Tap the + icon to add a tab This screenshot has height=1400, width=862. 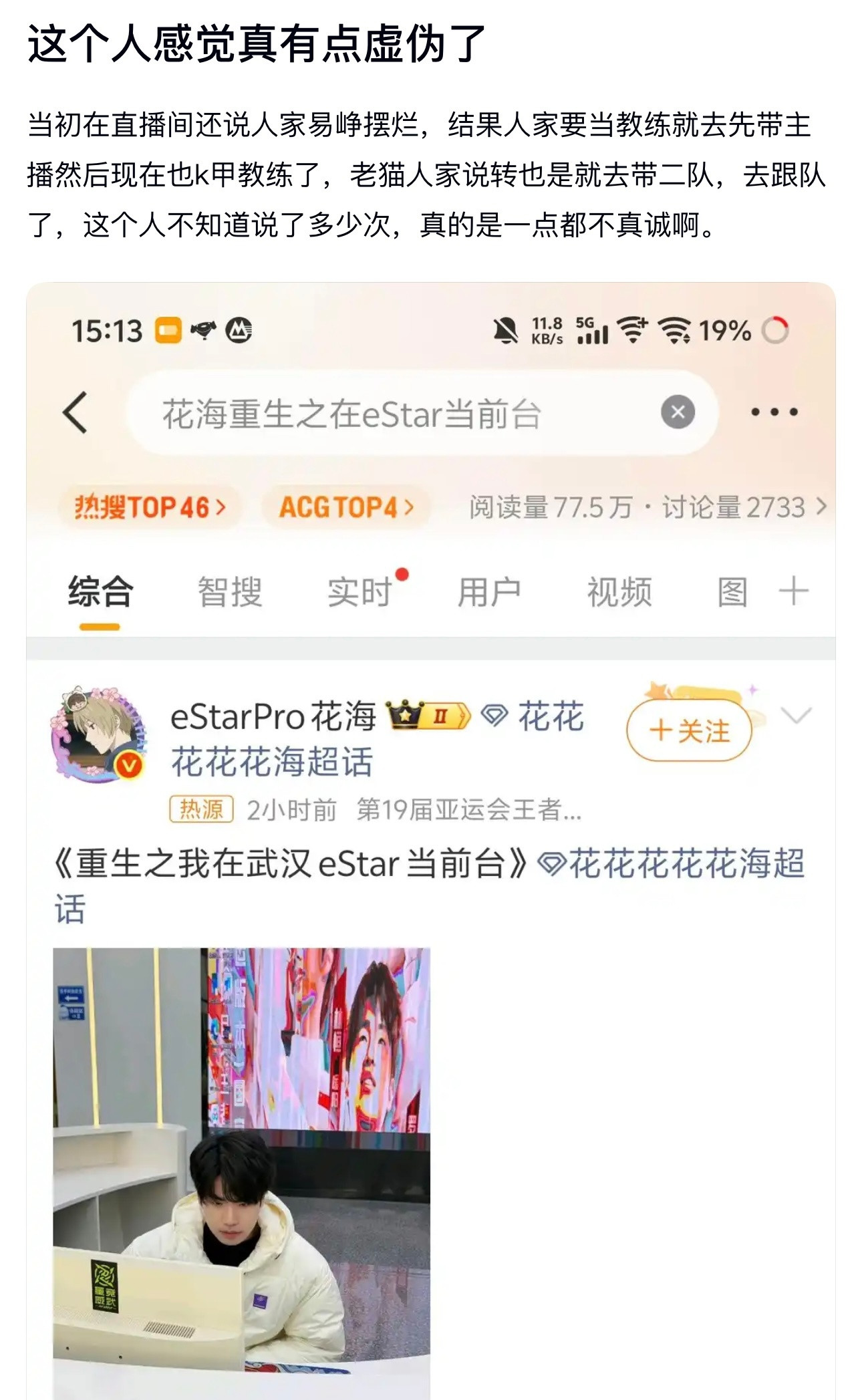(x=792, y=589)
